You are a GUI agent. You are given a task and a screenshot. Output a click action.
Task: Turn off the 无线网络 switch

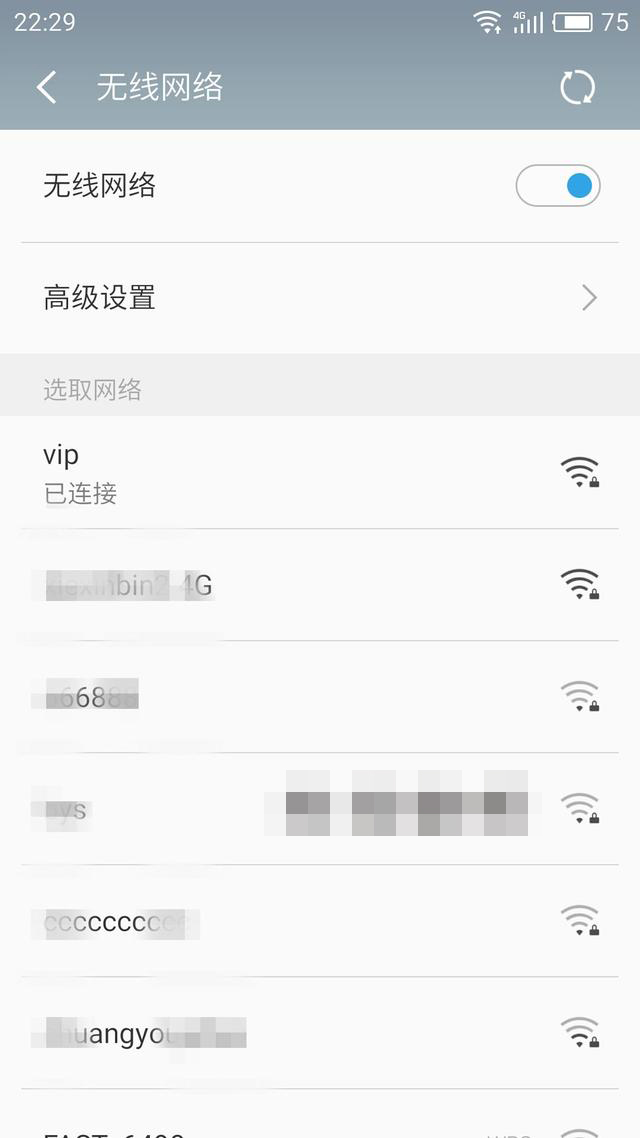pyautogui.click(x=558, y=186)
